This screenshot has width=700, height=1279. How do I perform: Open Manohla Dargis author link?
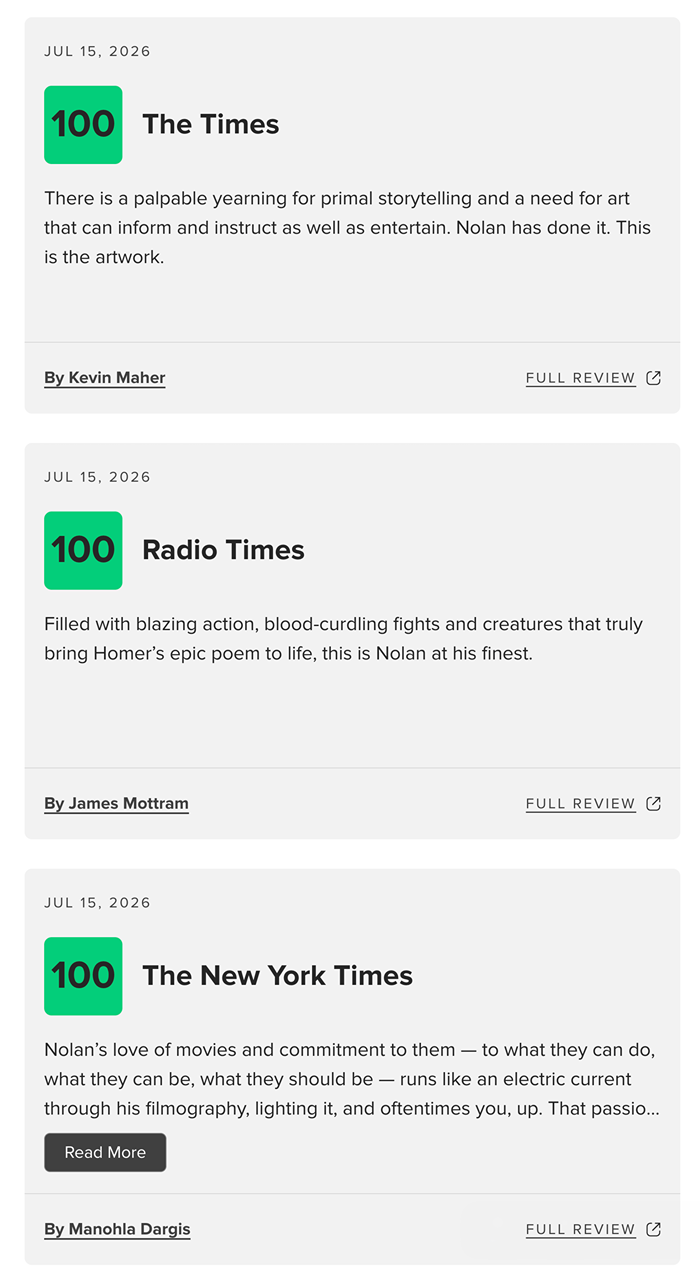pyautogui.click(x=117, y=1230)
